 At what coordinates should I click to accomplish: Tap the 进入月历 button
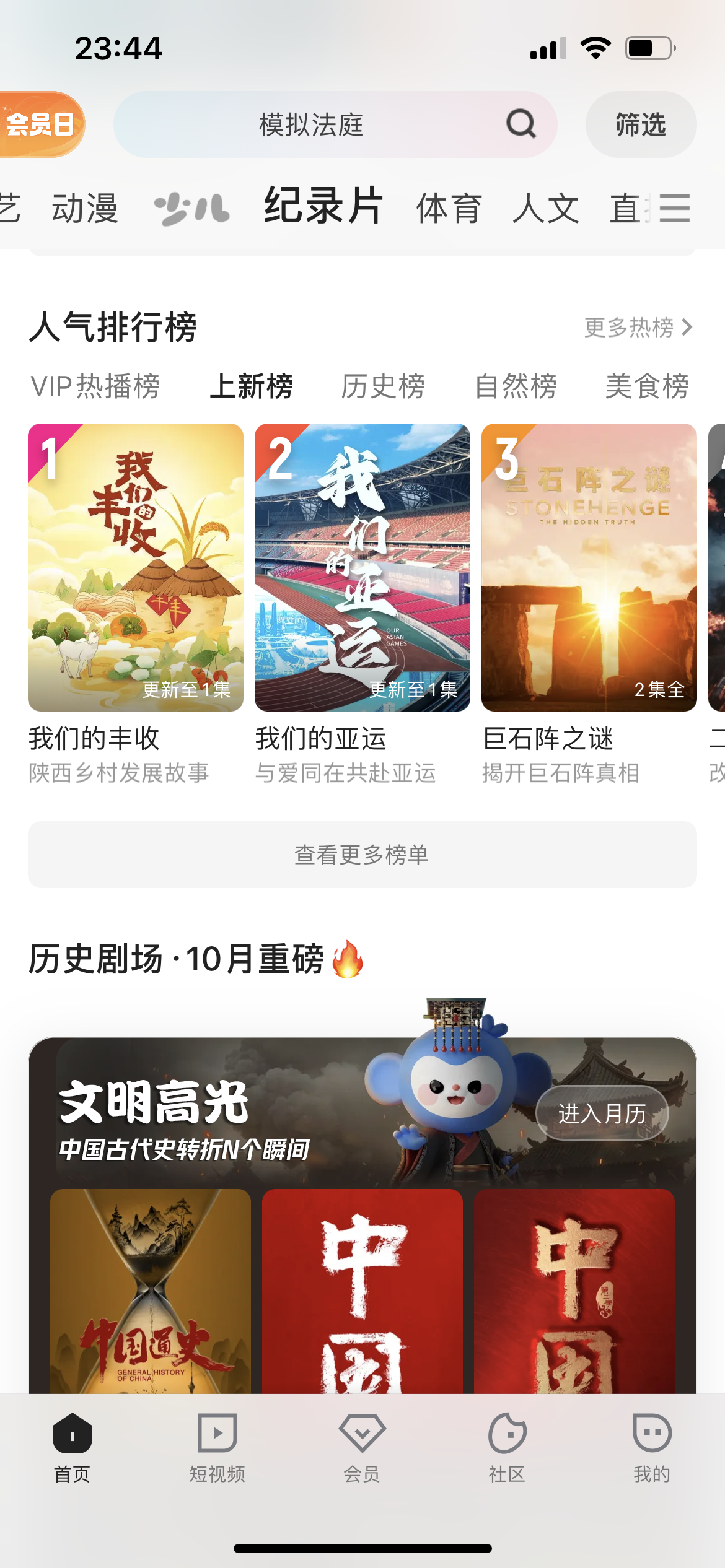[602, 1113]
